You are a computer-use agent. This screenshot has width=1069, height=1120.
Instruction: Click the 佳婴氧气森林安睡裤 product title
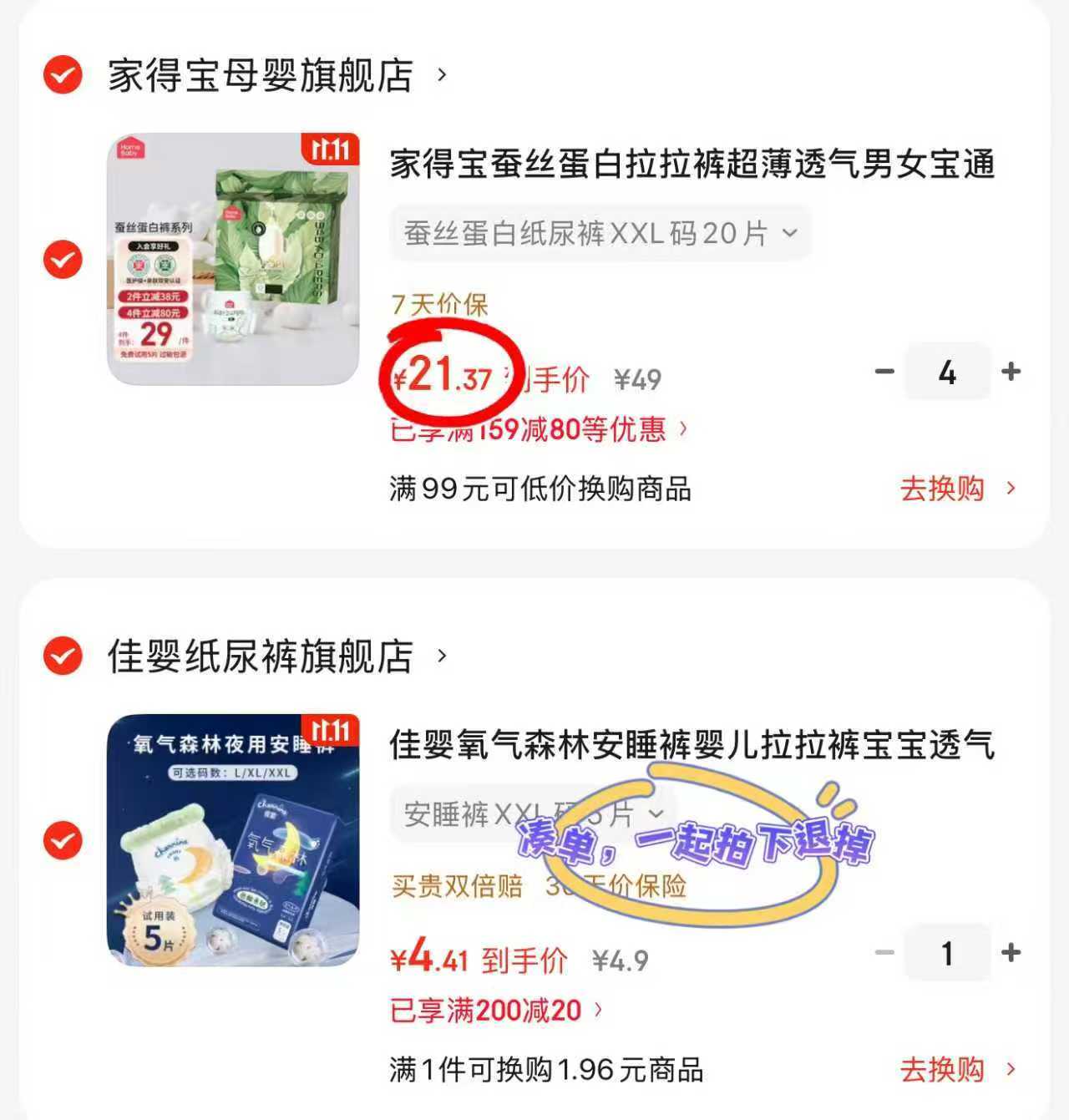coord(692,749)
